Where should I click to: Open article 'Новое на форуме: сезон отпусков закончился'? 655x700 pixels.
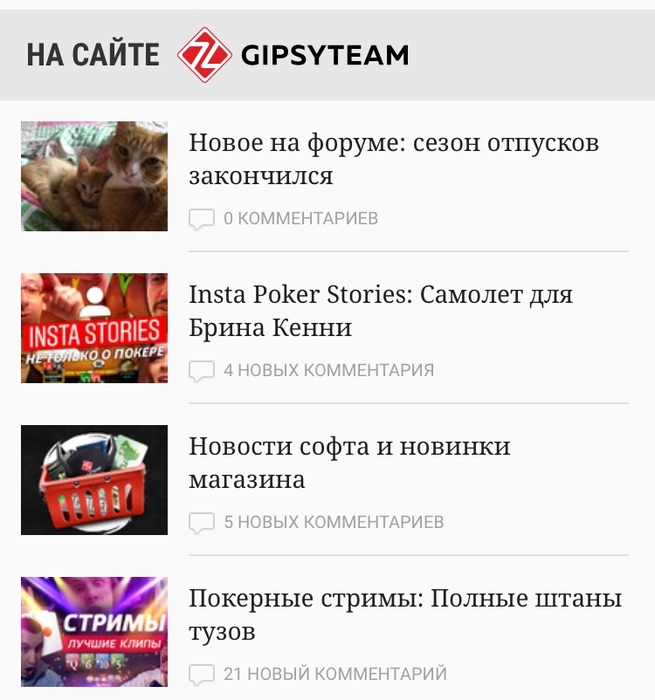(x=393, y=159)
